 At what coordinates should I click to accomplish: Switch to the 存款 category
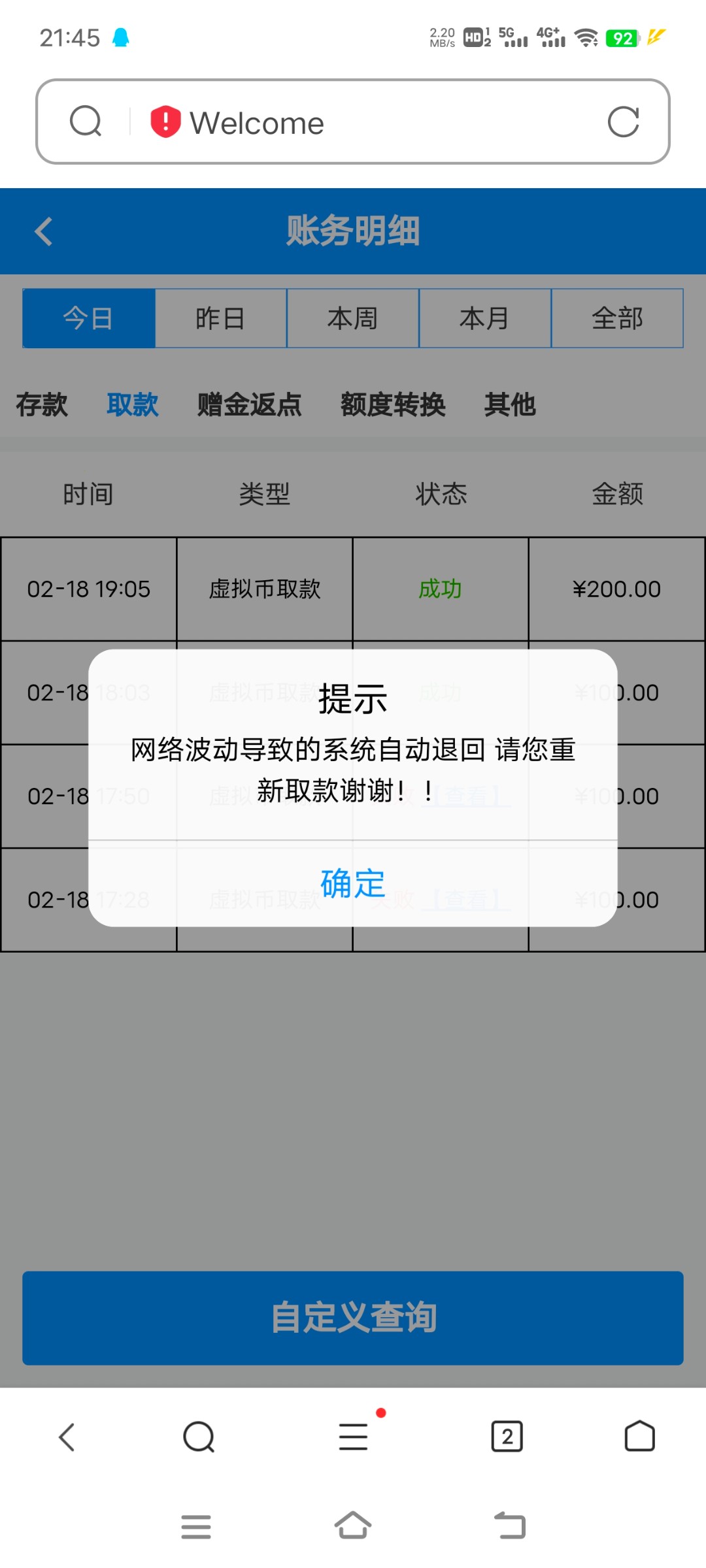pos(42,404)
